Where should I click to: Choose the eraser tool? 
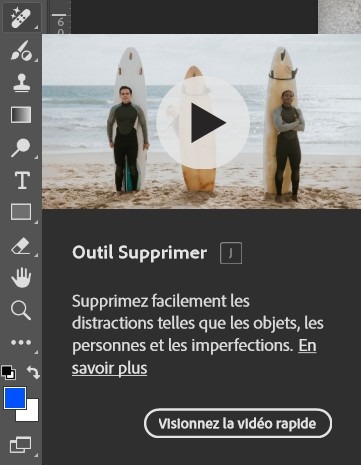click(x=21, y=247)
